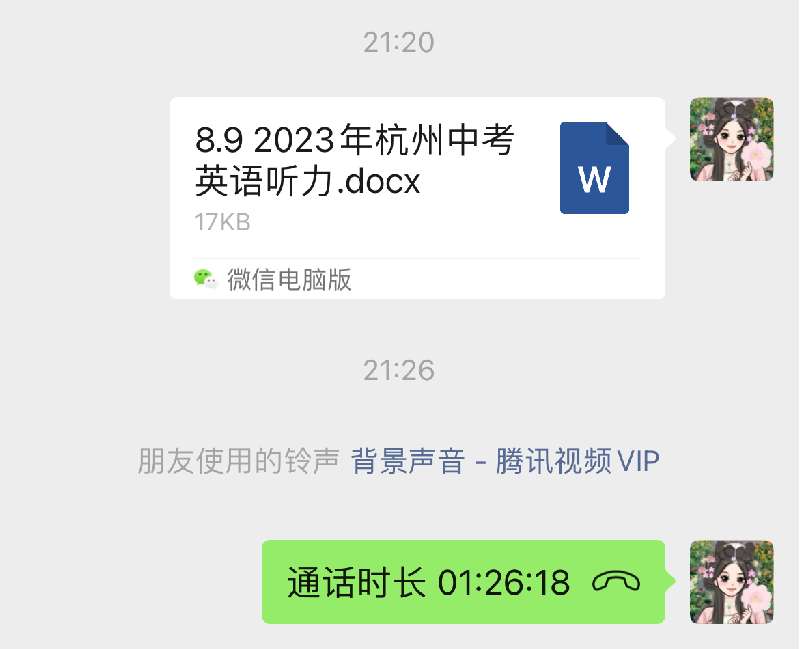800x649 pixels.
Task: Open sender's avatar beside the call record
Action: [x=731, y=581]
